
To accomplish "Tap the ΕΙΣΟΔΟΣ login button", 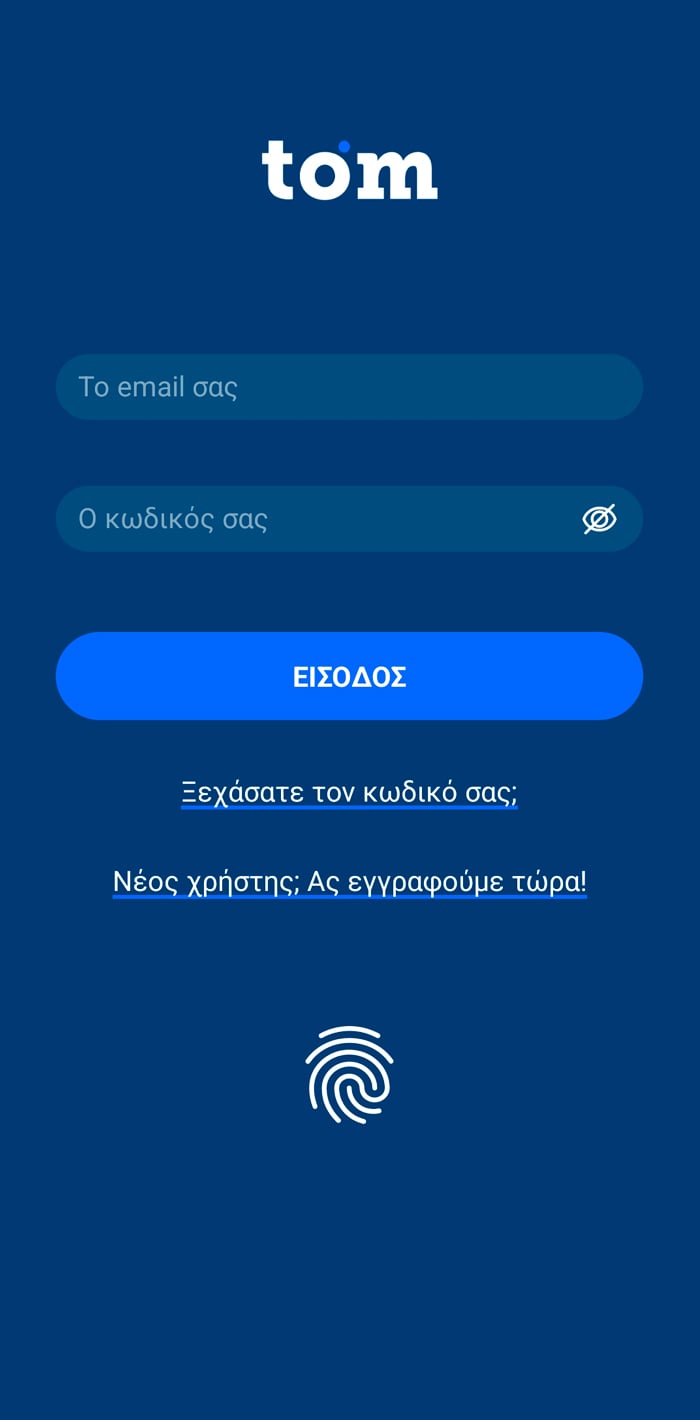I will tap(349, 676).
